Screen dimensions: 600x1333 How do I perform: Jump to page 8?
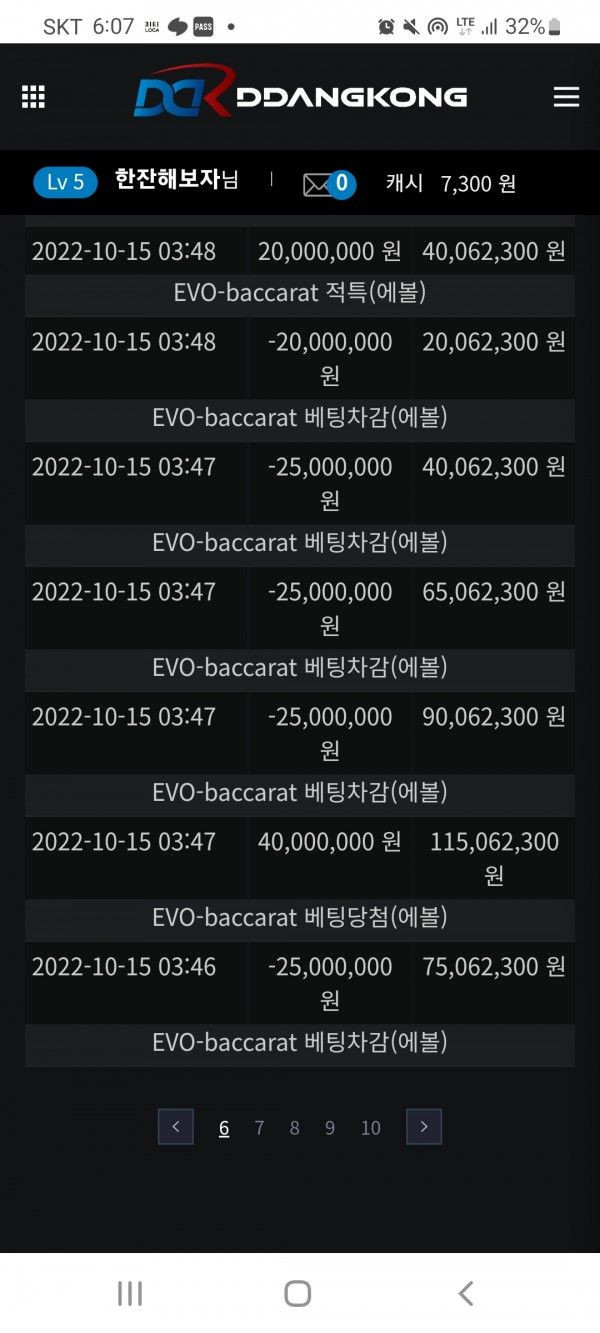pos(294,1128)
